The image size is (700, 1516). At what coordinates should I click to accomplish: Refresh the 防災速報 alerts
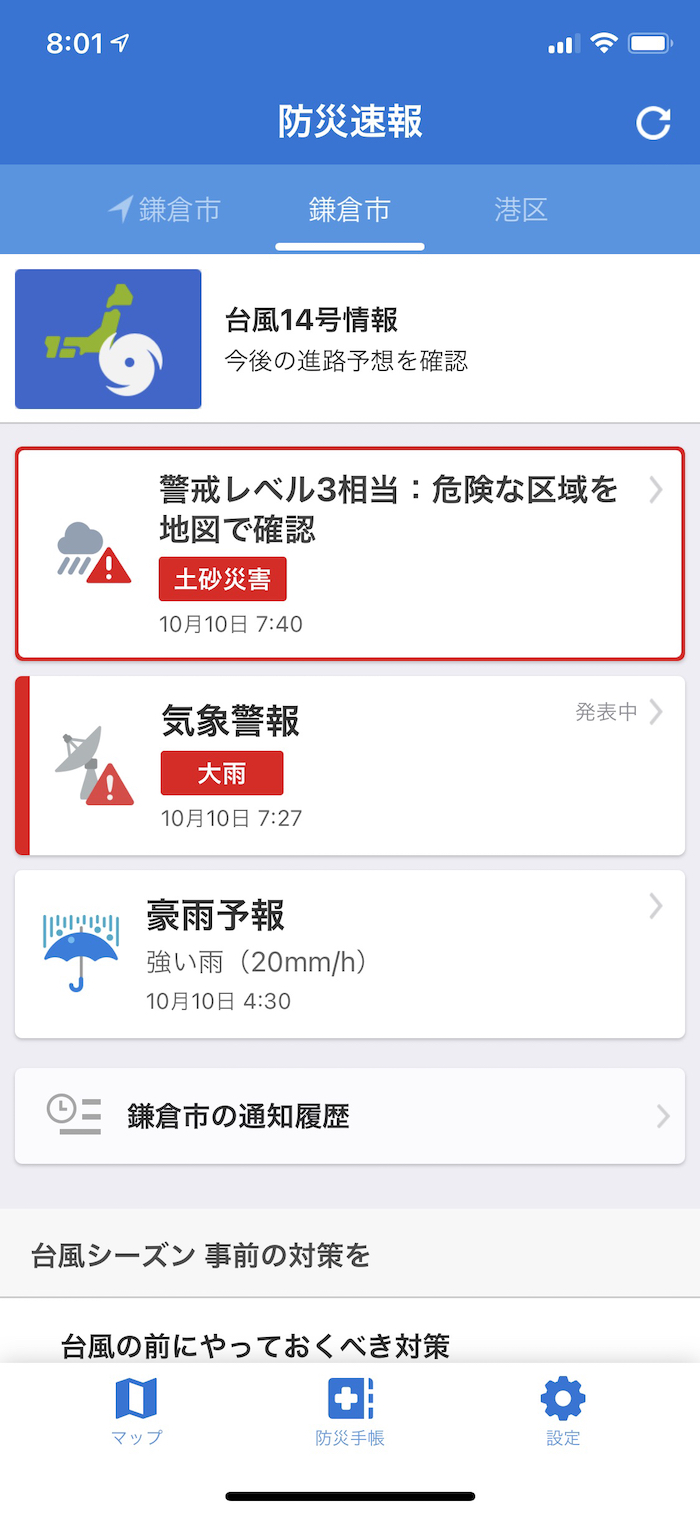click(653, 123)
